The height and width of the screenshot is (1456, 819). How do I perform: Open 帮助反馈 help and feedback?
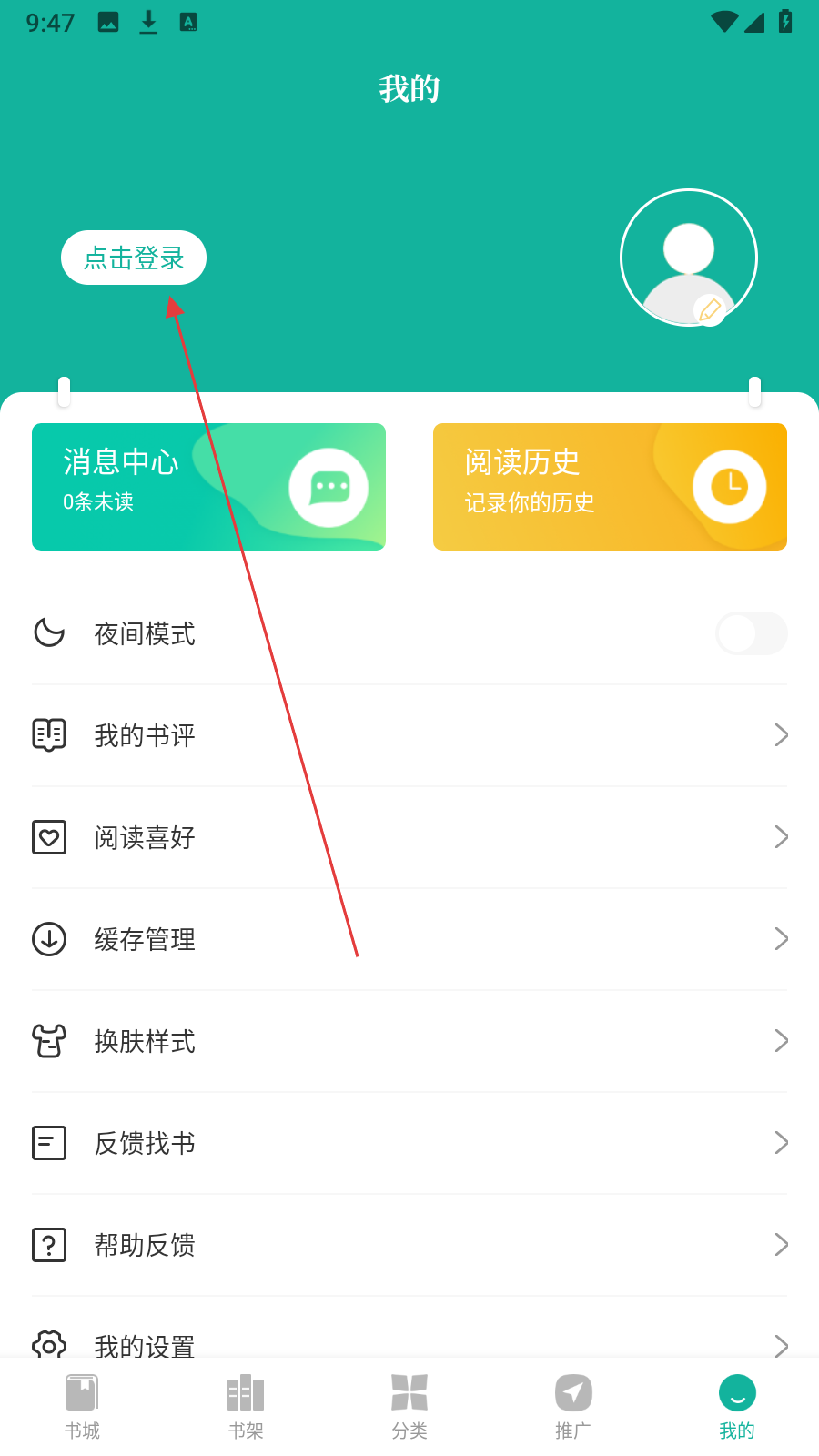click(x=409, y=1245)
